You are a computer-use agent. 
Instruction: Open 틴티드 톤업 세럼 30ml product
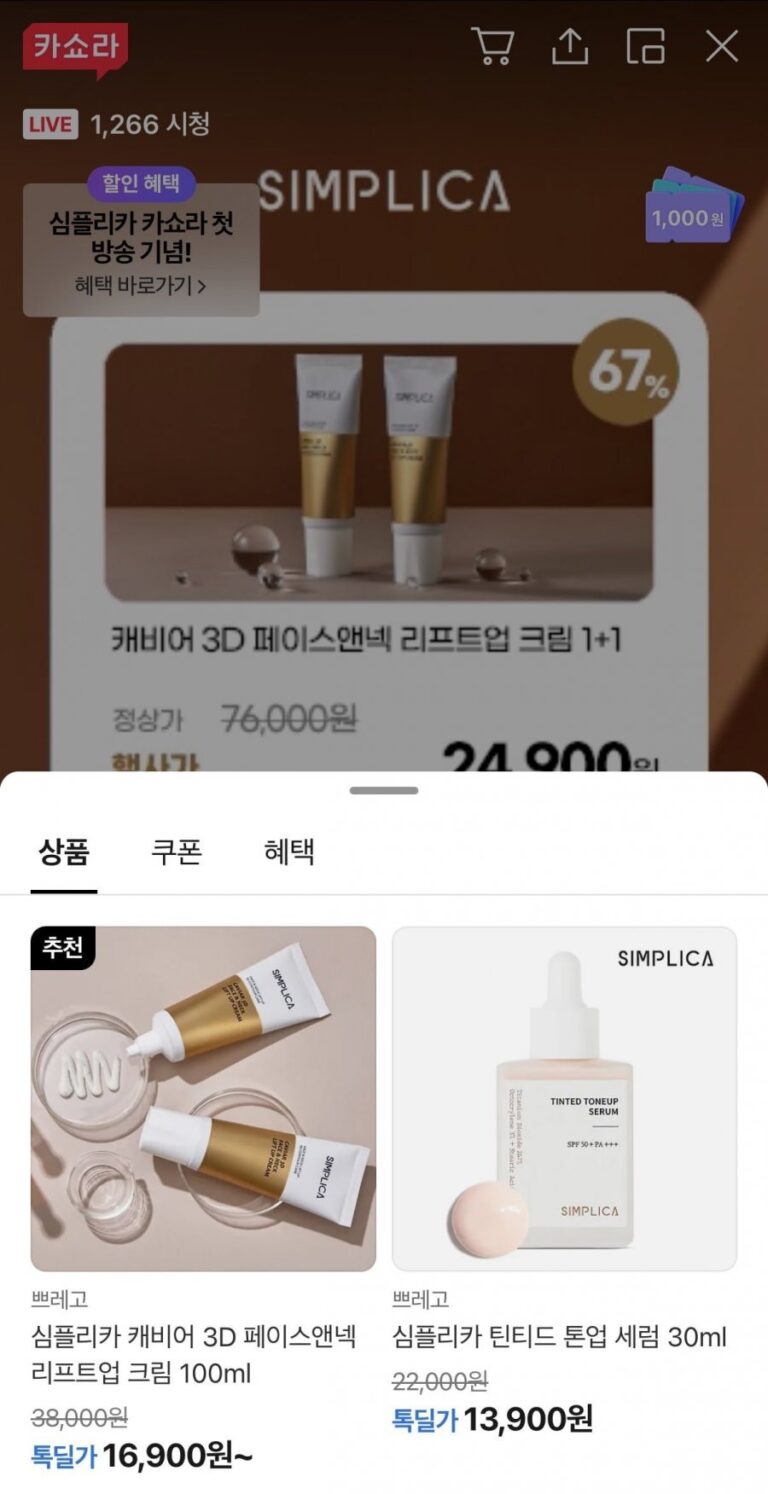[x=564, y=1100]
